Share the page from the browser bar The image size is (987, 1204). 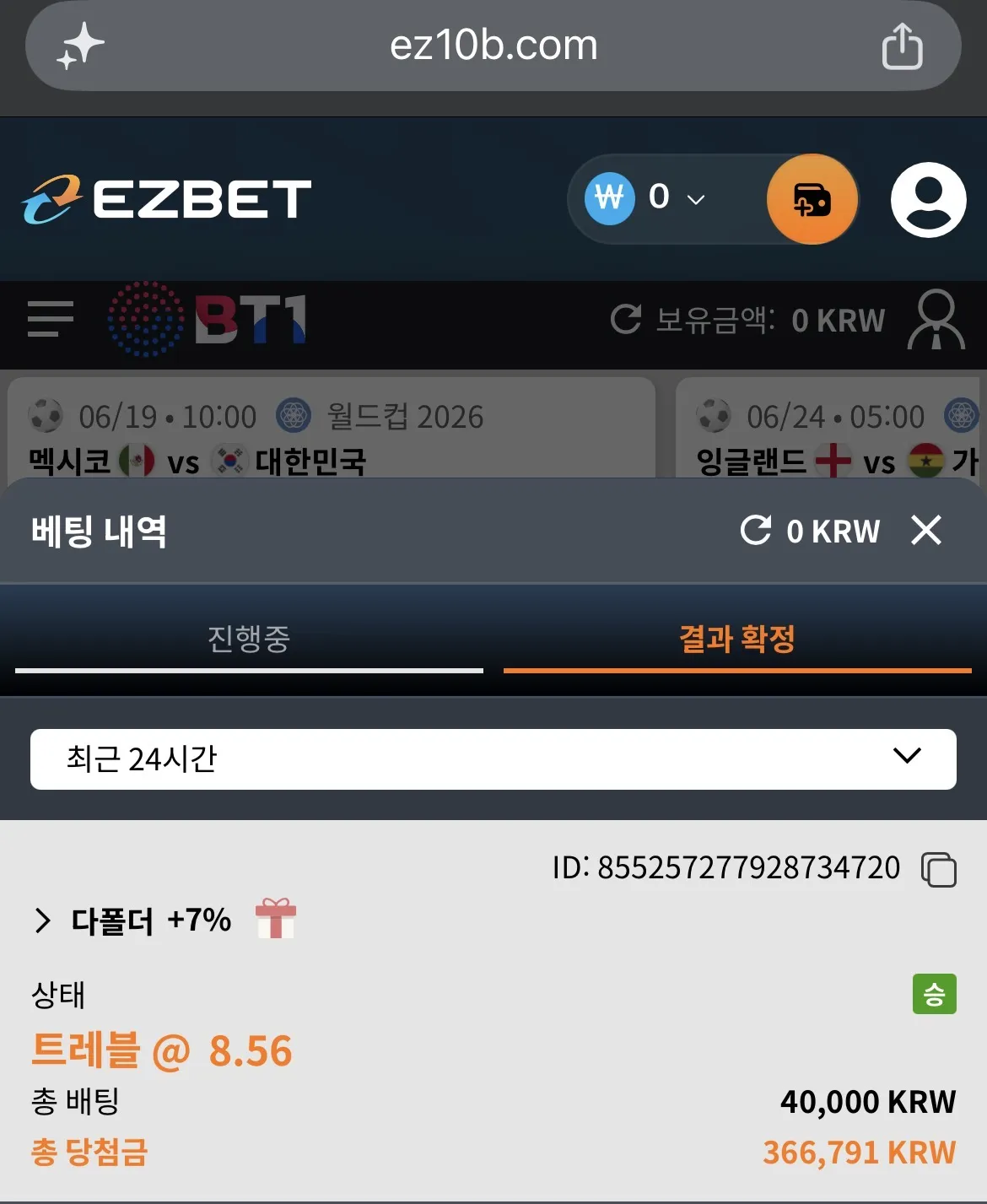coord(902,46)
